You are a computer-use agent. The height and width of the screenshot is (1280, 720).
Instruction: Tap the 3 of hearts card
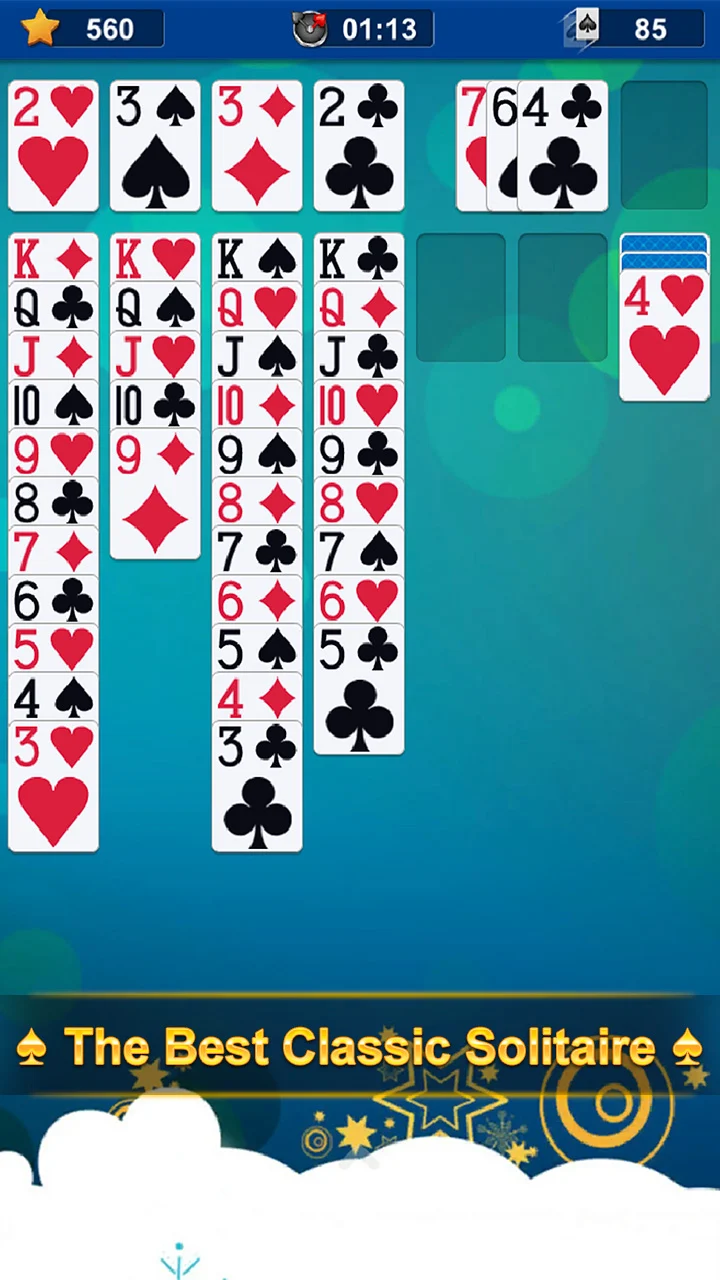click(53, 787)
